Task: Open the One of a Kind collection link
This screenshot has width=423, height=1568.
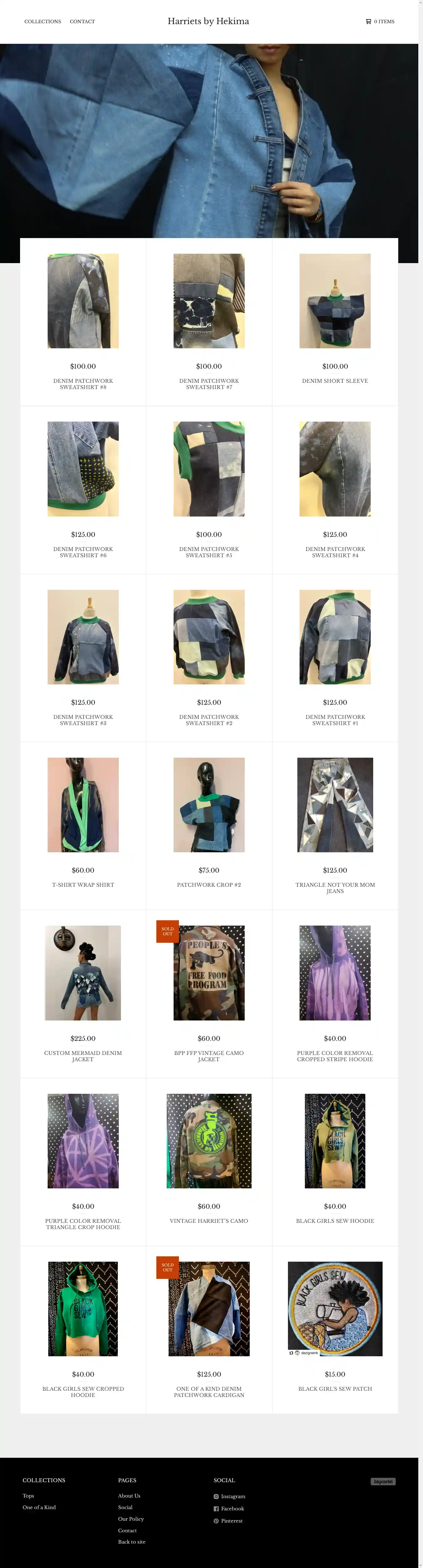Action: pyautogui.click(x=39, y=1507)
